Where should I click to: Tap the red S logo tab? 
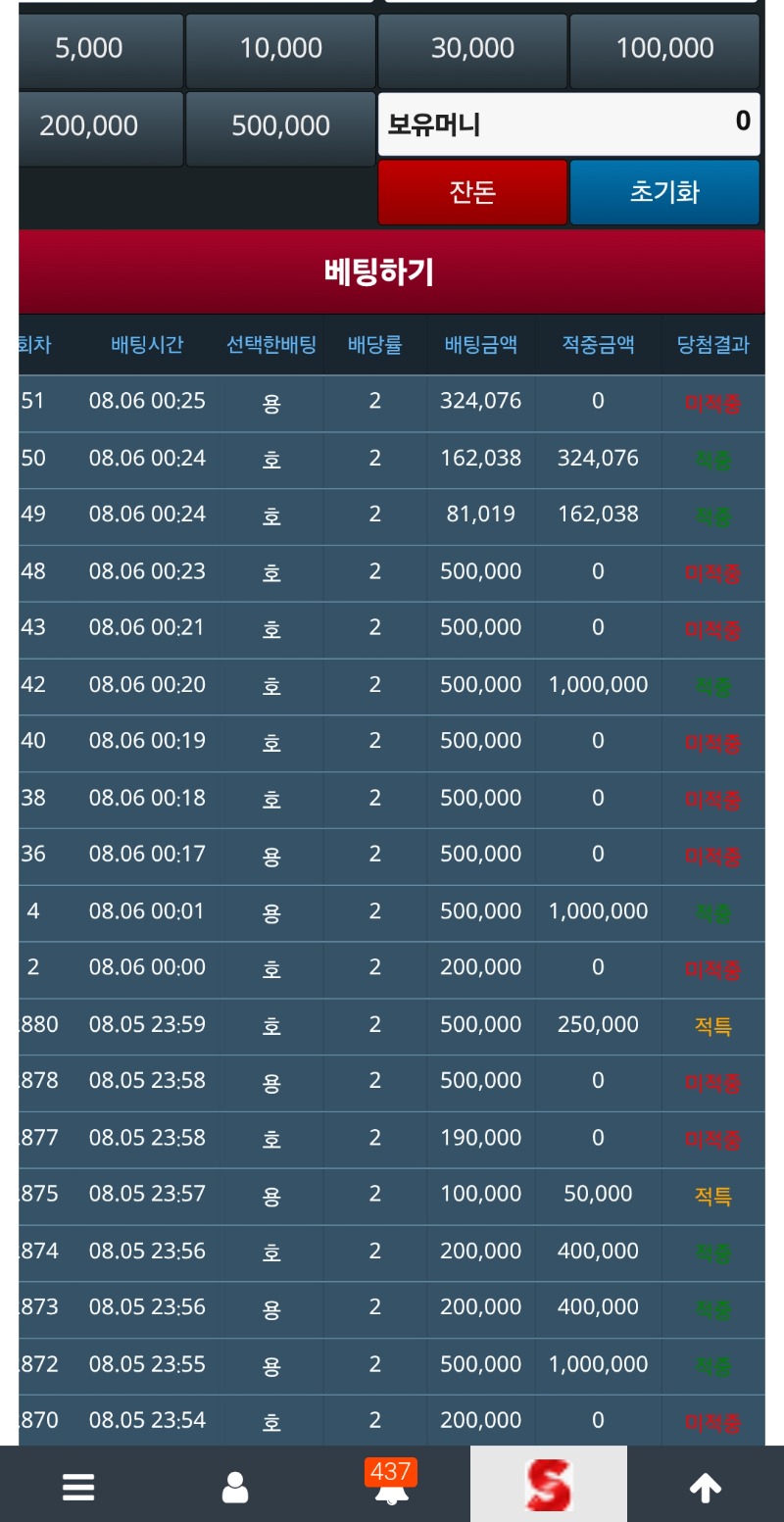549,1485
